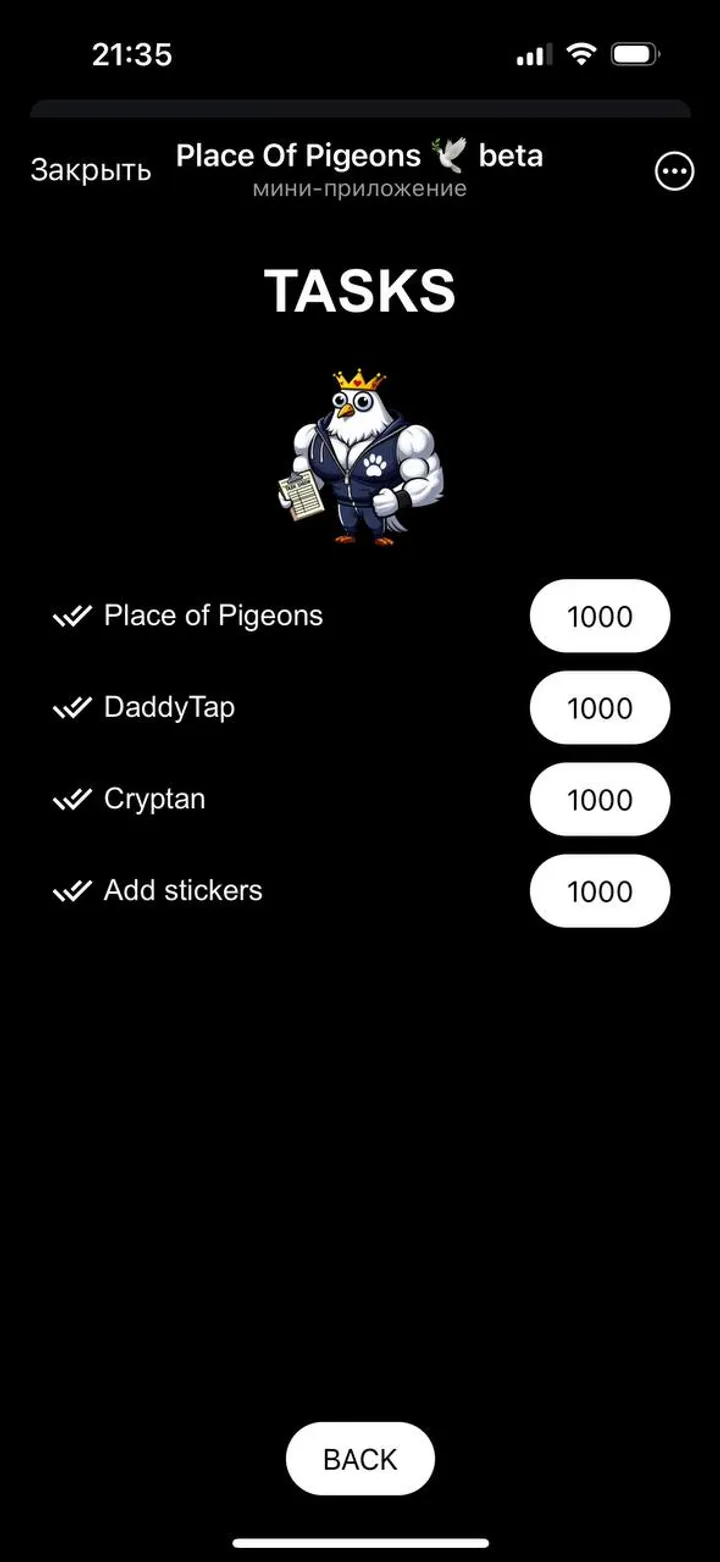Click the muscular pigeon mascot image

[x=360, y=455]
